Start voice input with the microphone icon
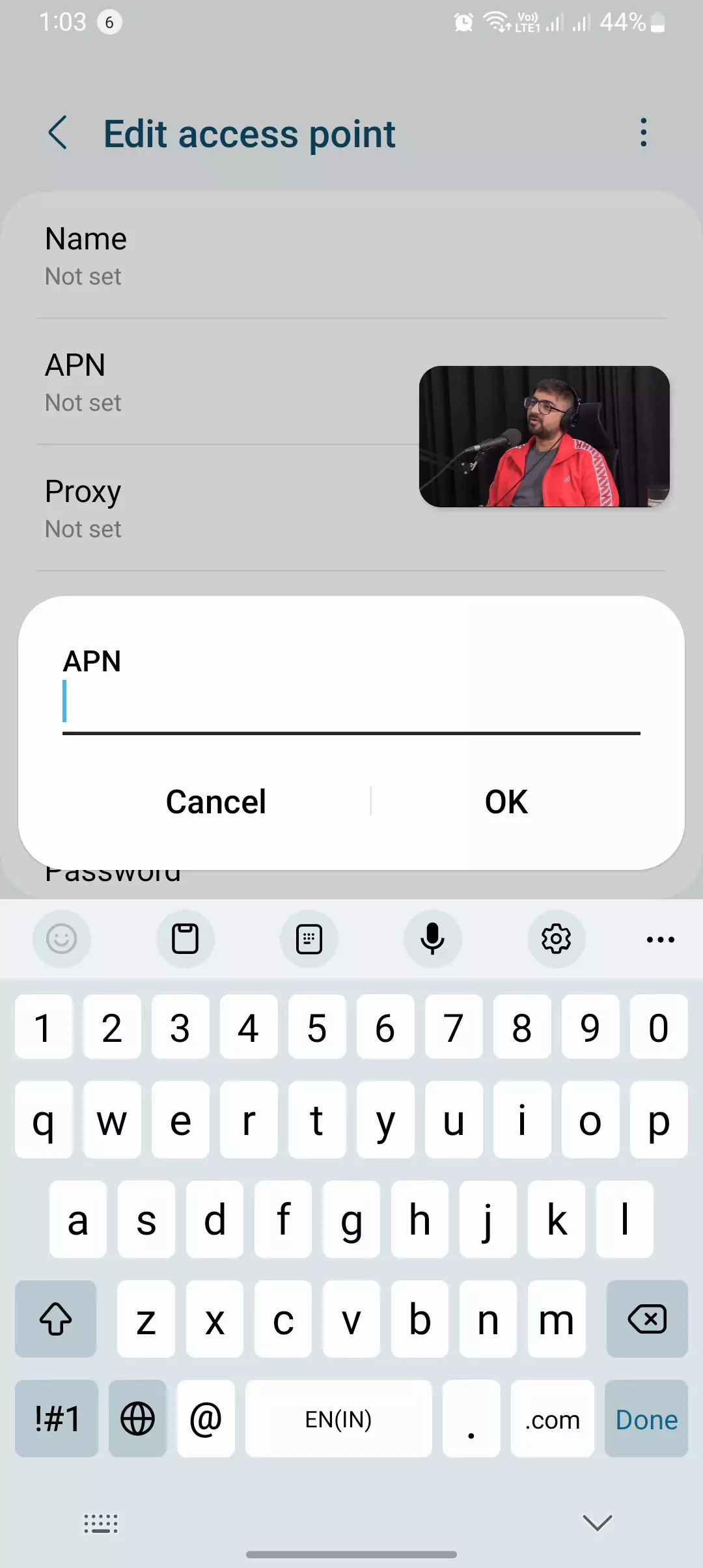This screenshot has height=1568, width=703. pyautogui.click(x=432, y=939)
